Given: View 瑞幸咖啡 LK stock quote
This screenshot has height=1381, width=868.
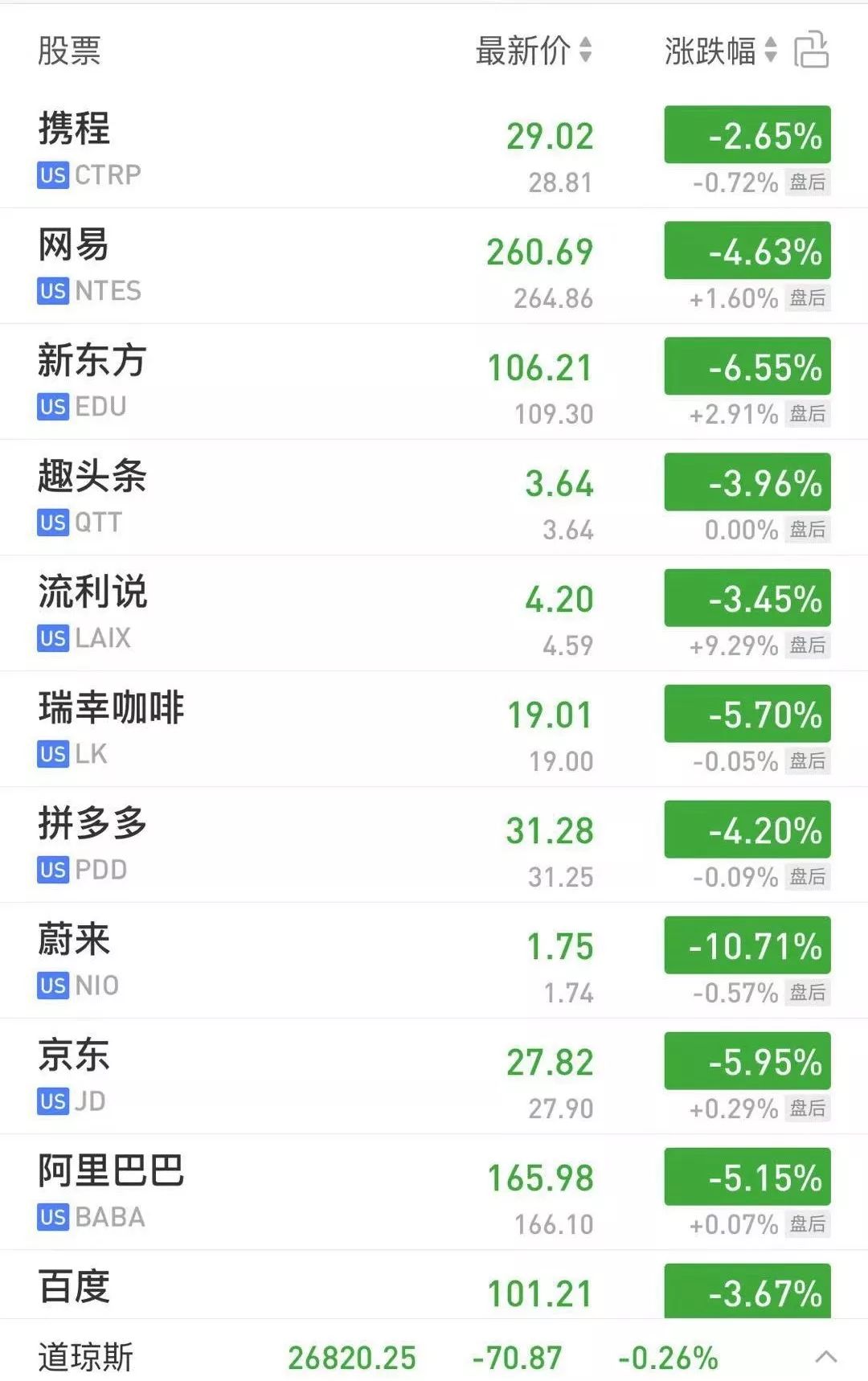Looking at the screenshot, I should (x=241, y=729).
